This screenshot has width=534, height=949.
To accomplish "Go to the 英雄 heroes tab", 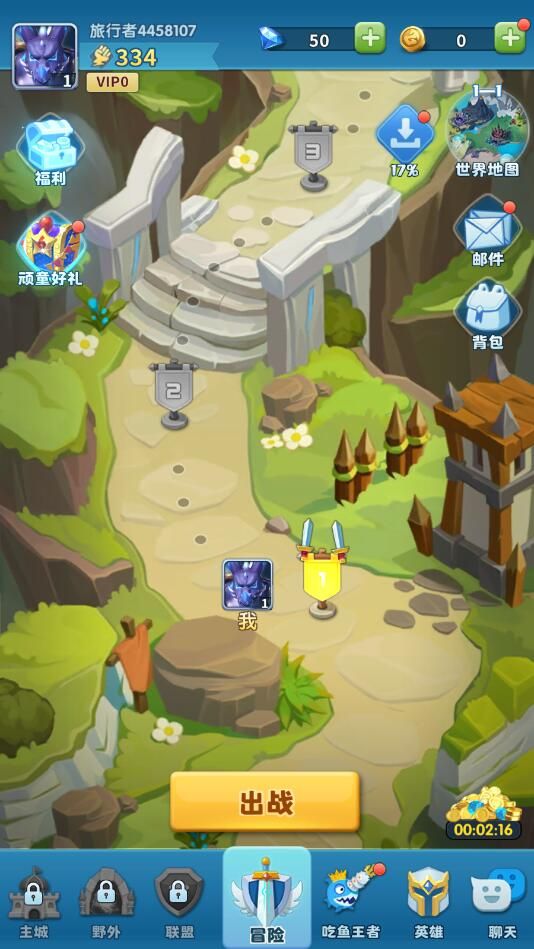I will tap(428, 902).
